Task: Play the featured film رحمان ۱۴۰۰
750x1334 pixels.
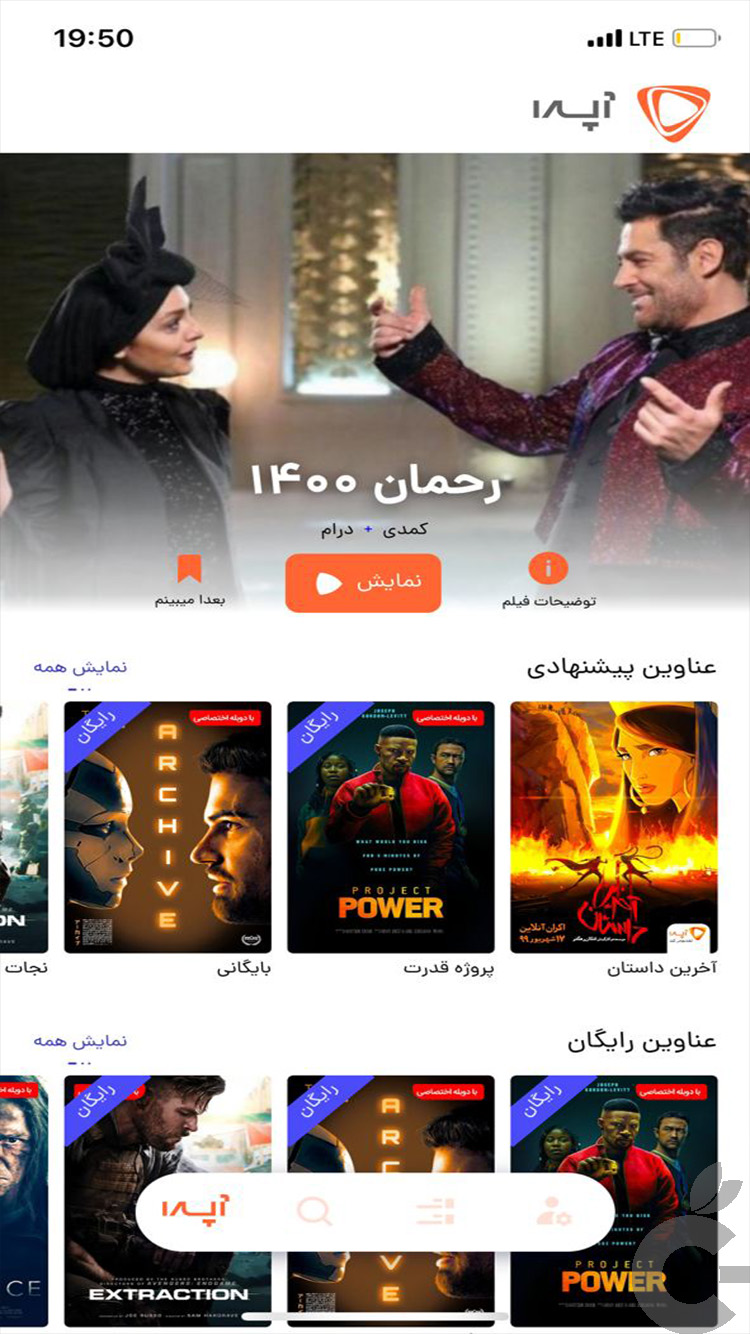Action: [363, 583]
